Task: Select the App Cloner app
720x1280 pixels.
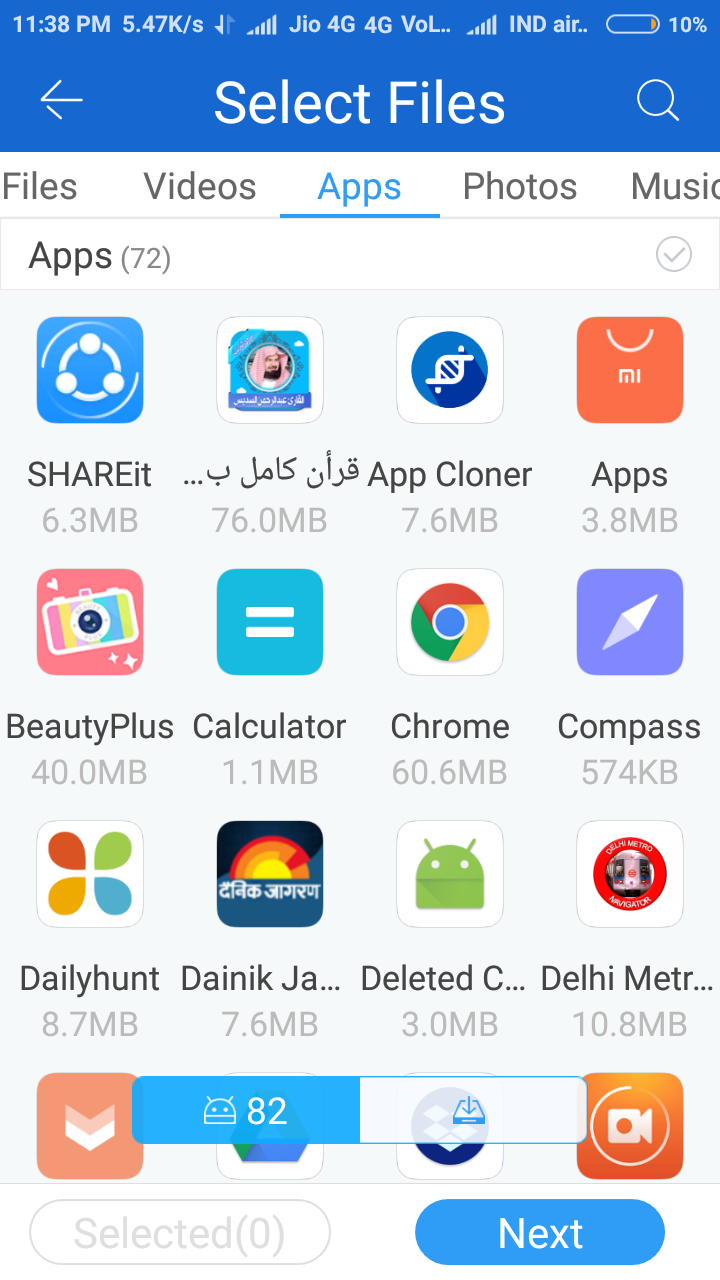Action: tap(450, 371)
